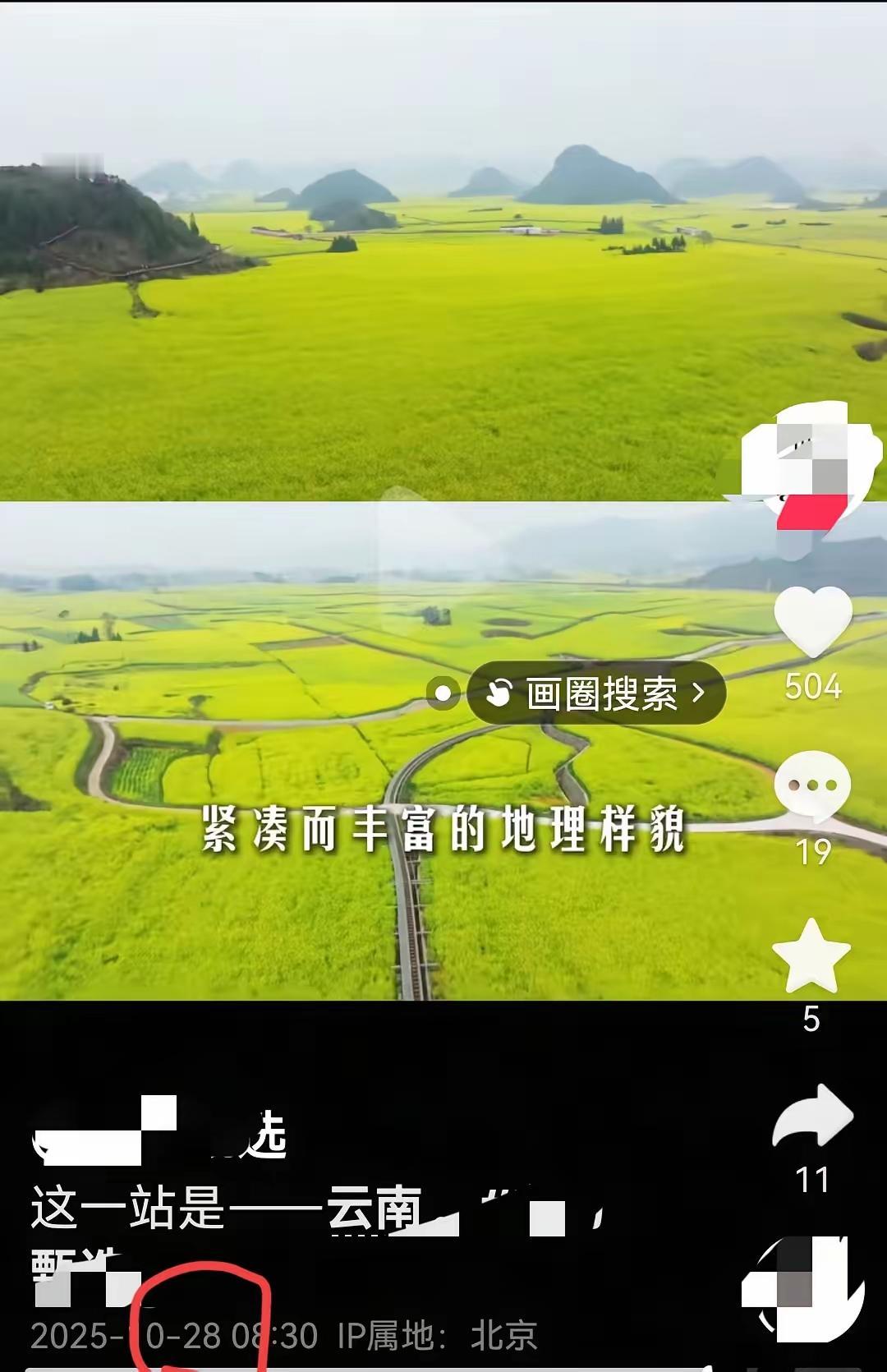This screenshot has width=887, height=1372.
Task: Open the 画圈搜索 feature
Action: point(600,693)
